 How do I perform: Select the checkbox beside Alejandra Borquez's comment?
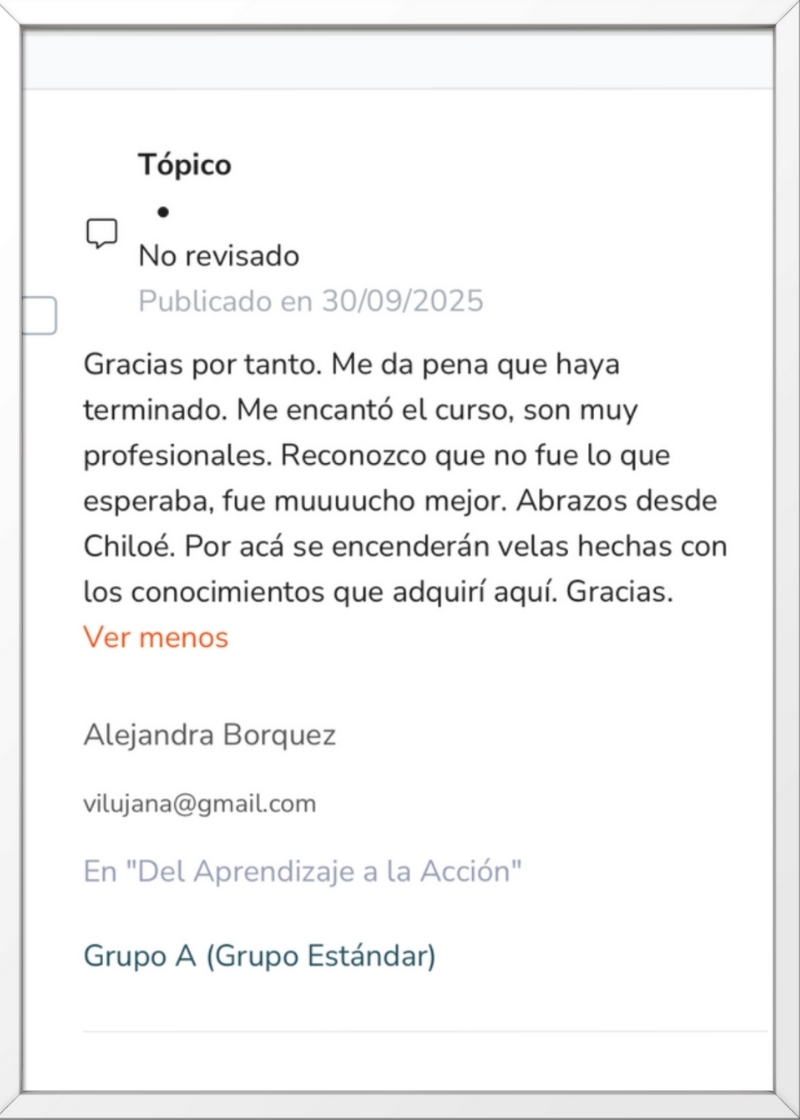click(40, 316)
